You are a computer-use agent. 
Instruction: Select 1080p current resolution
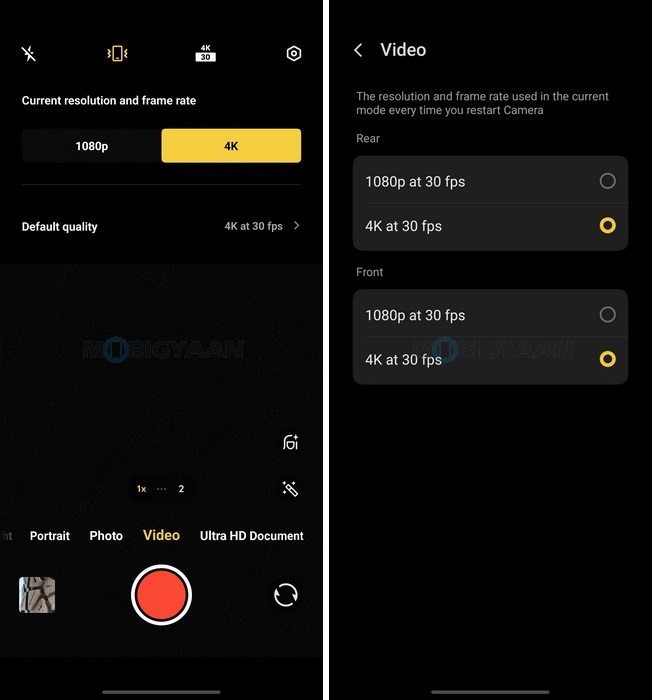tap(91, 146)
